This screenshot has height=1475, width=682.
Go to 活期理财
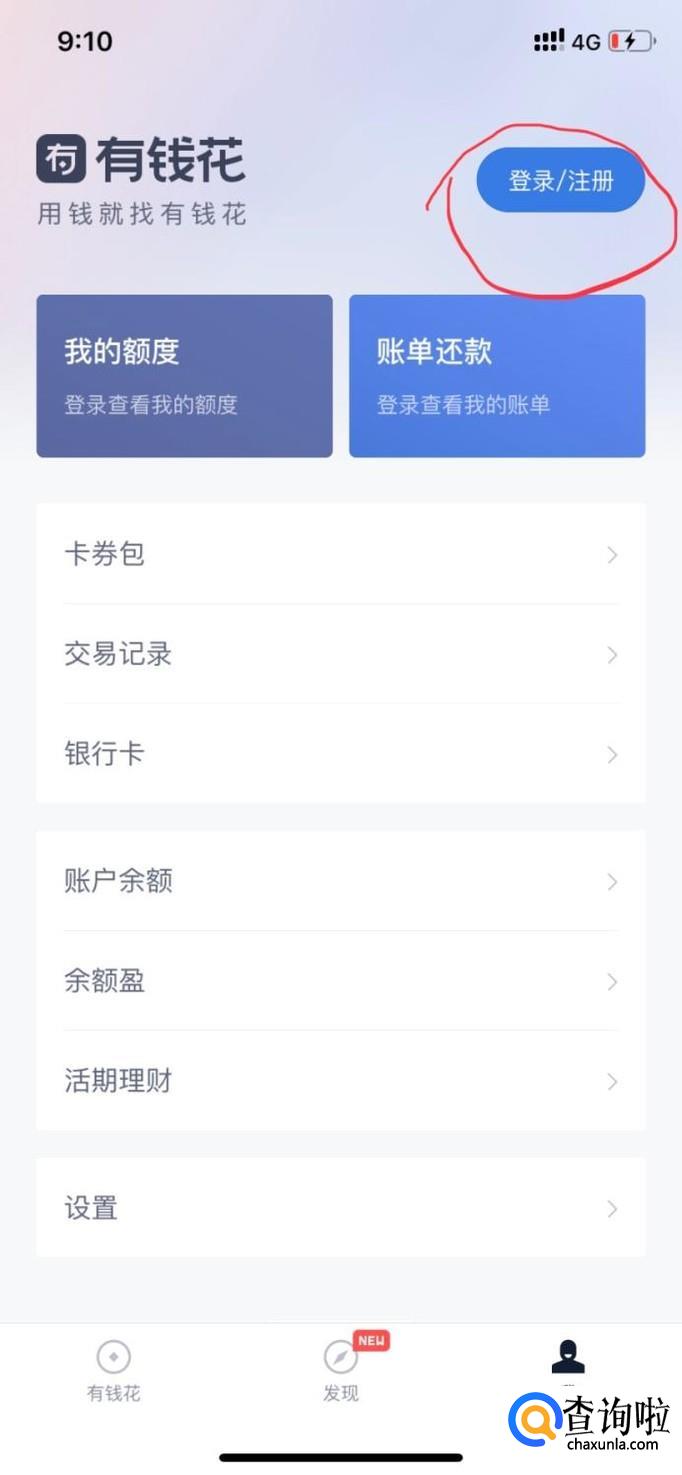pyautogui.click(x=340, y=1081)
